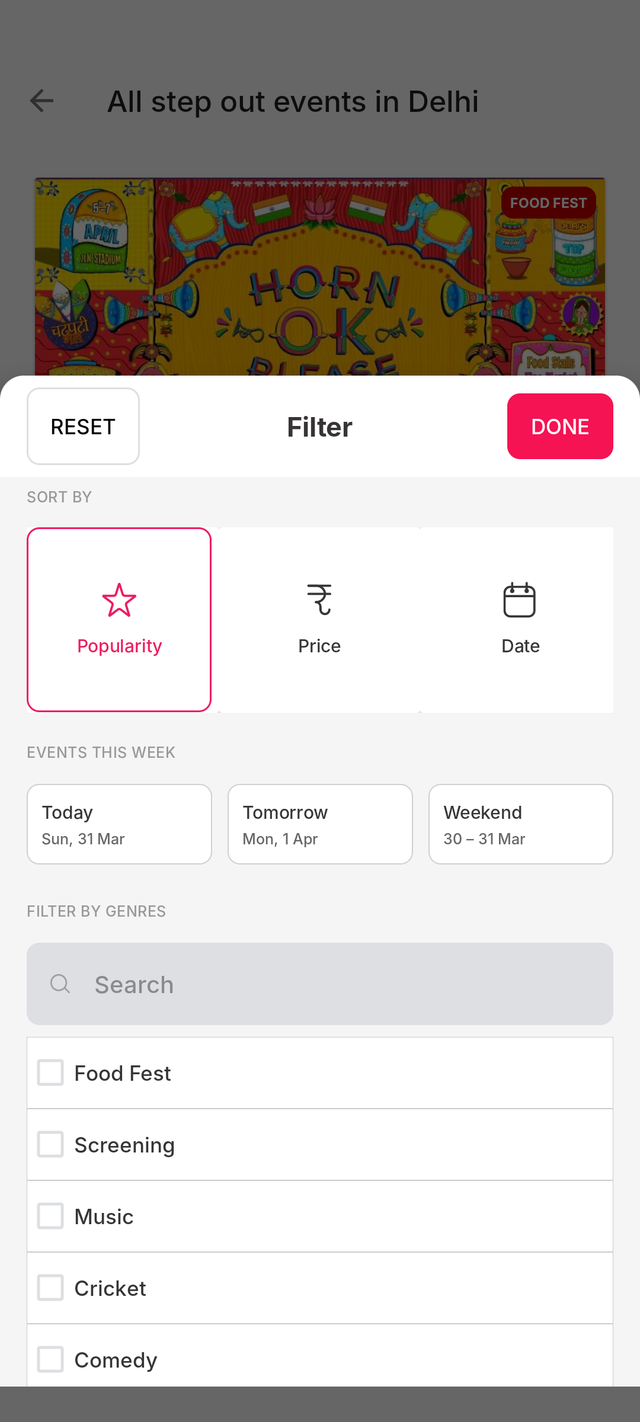The height and width of the screenshot is (1422, 640).
Task: Enable the Music genre checkbox
Action: click(51, 1217)
